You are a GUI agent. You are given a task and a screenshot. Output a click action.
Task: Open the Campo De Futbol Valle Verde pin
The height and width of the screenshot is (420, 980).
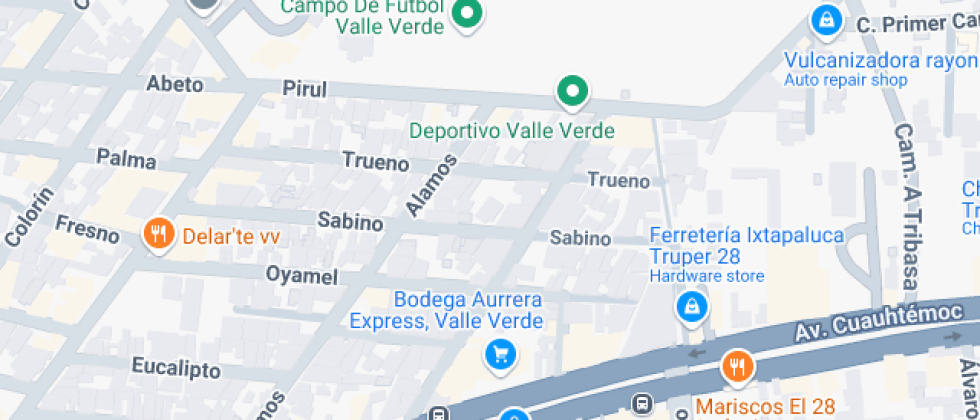coord(467,15)
